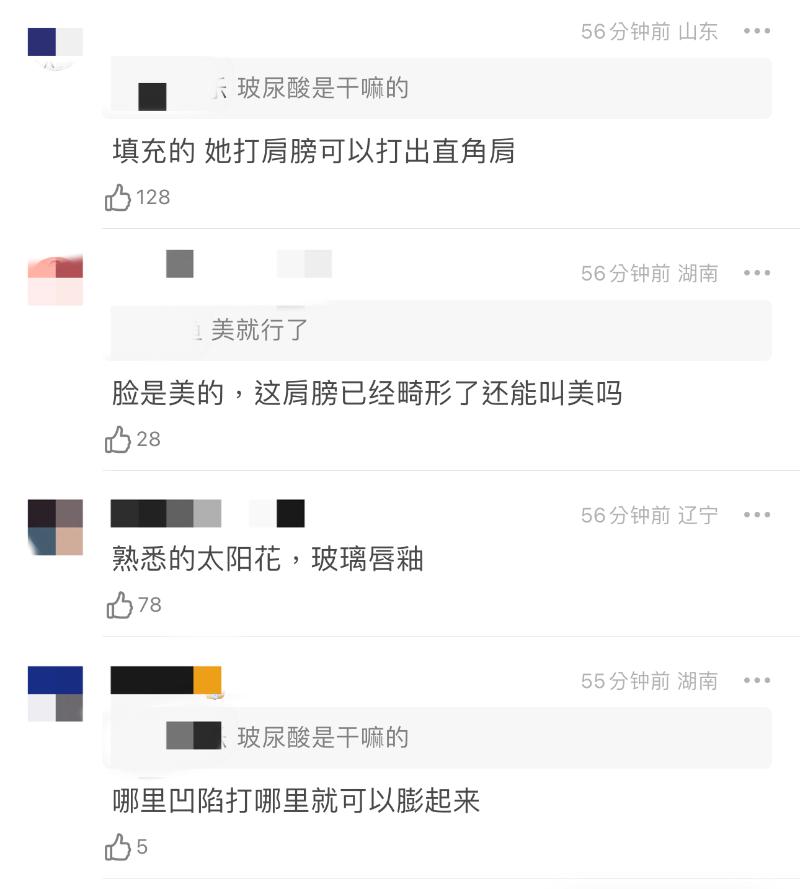Like the comment 哪里凹陷打哪里就可以膨起来
Image resolution: width=800 pixels, height=889 pixels.
(119, 848)
